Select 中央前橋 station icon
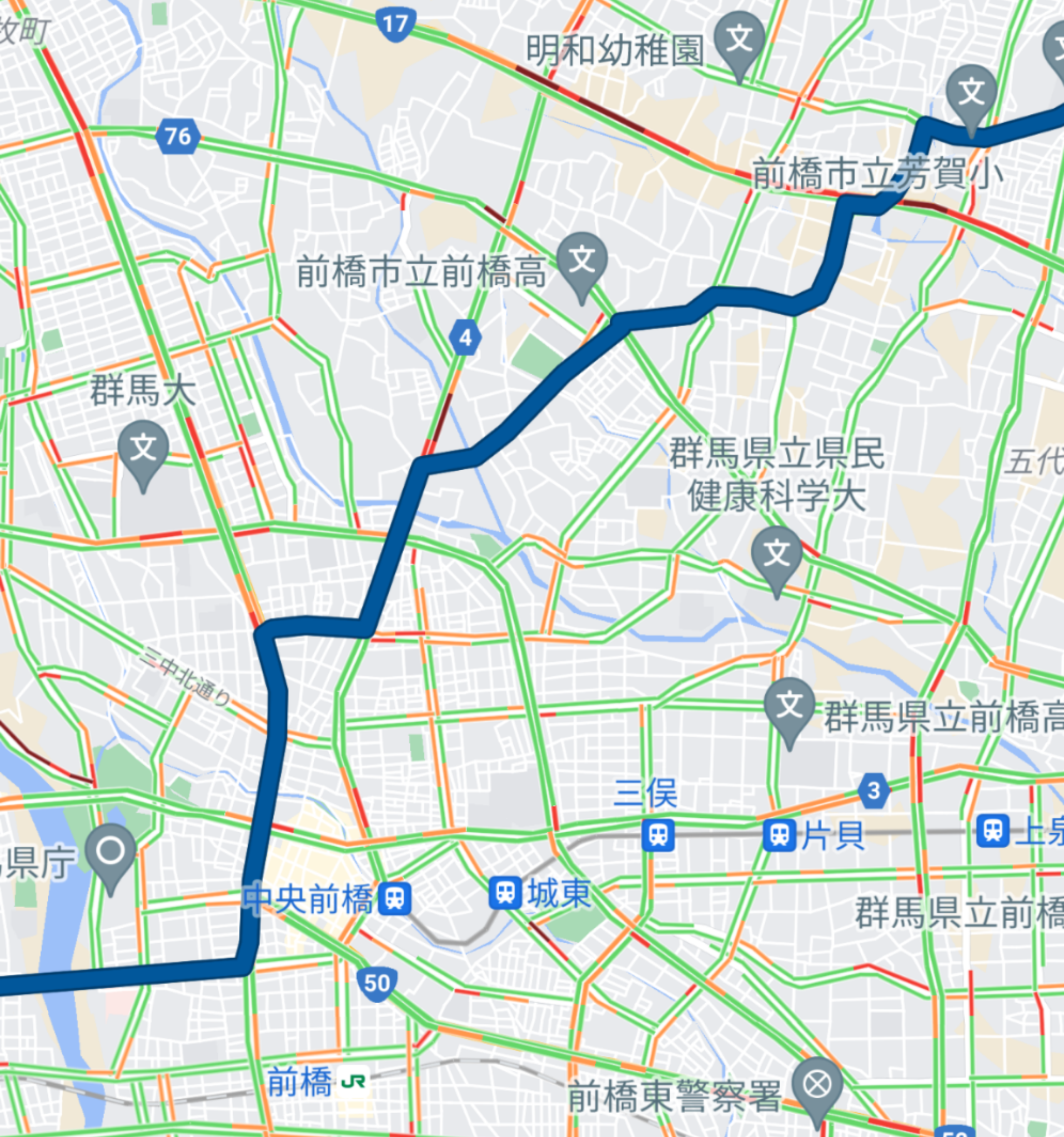This screenshot has width=1064, height=1137. pos(396,898)
